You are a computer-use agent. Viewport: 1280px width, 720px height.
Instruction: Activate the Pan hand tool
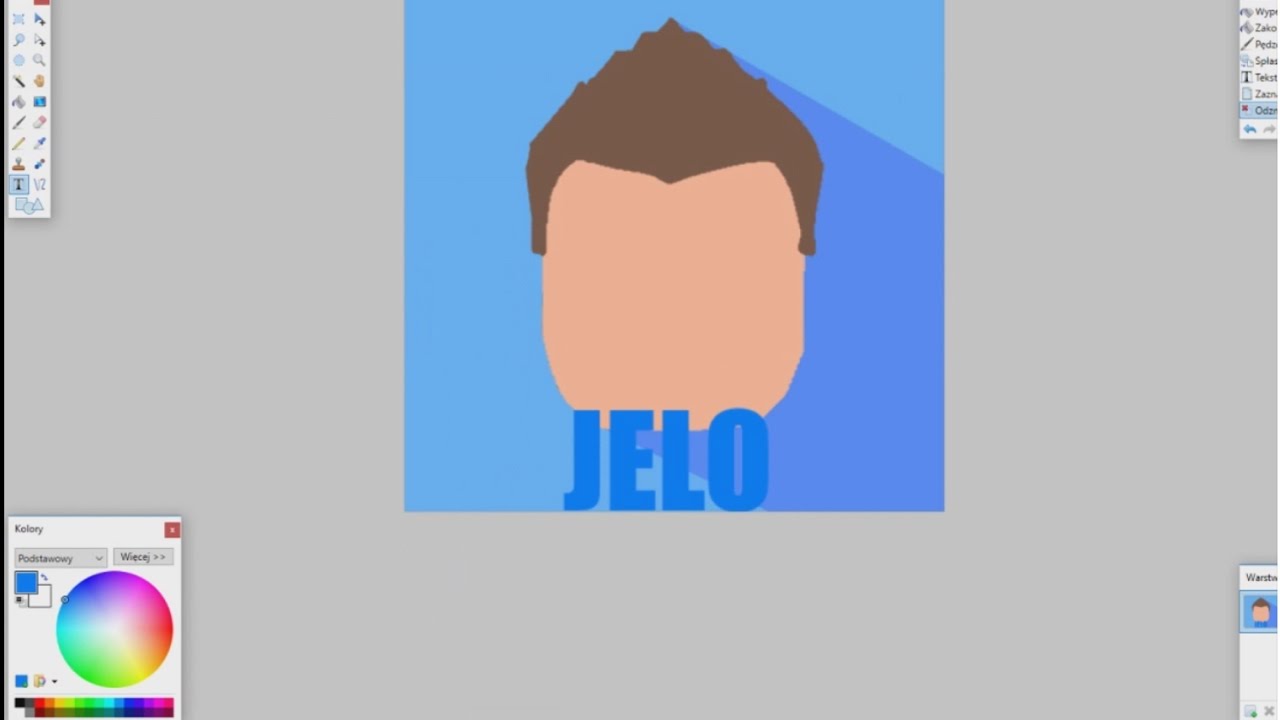click(39, 81)
